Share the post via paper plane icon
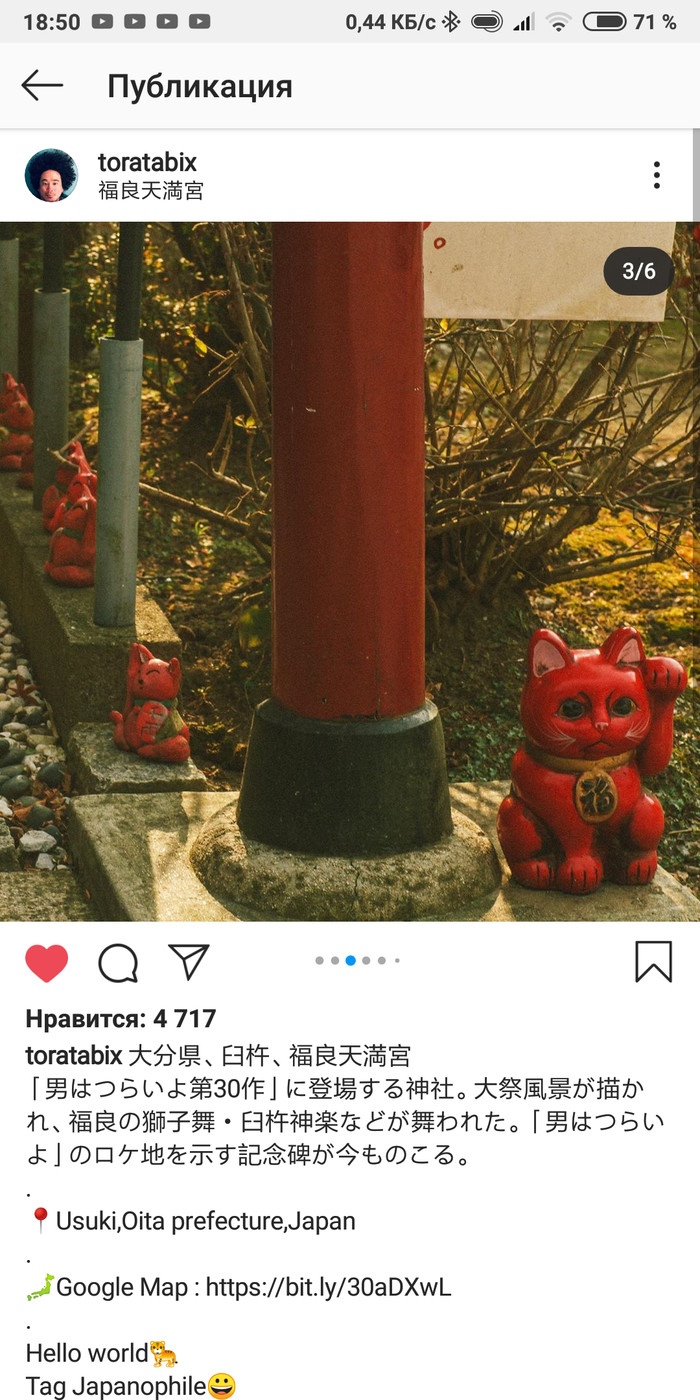700x1400 pixels. pyautogui.click(x=188, y=961)
